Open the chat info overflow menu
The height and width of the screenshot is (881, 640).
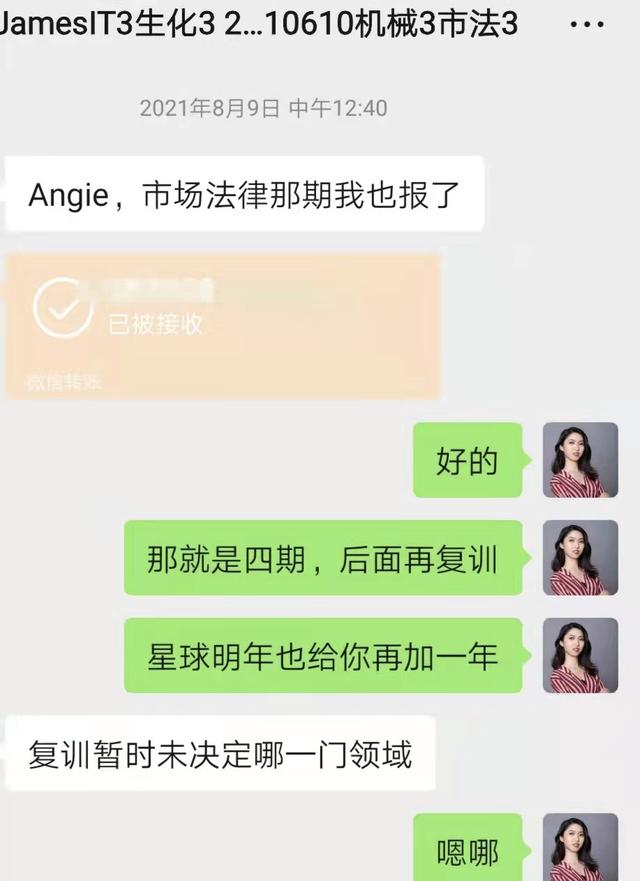pos(587,25)
